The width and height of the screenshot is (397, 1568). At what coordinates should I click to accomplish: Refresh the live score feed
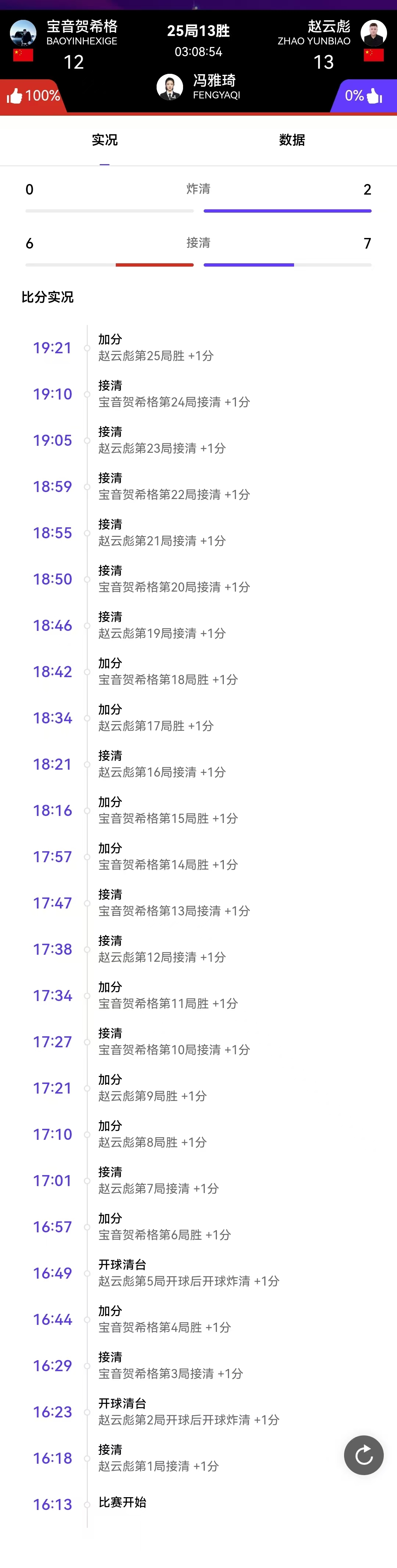(364, 1455)
